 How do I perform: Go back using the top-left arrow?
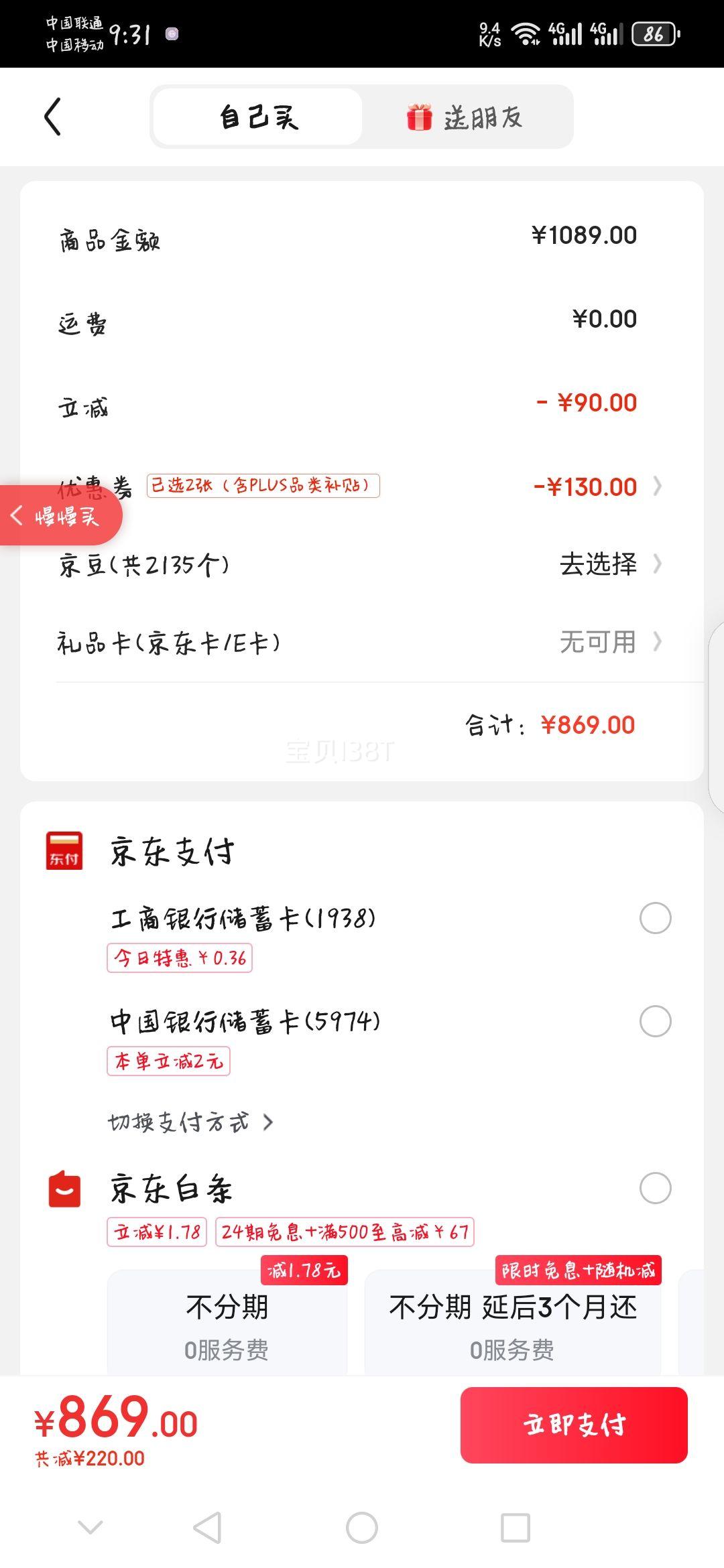[53, 117]
